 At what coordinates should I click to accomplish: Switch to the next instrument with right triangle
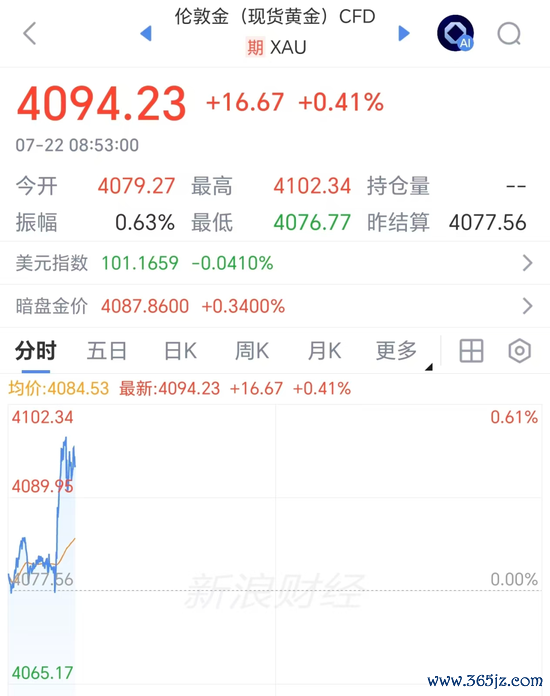pos(404,33)
